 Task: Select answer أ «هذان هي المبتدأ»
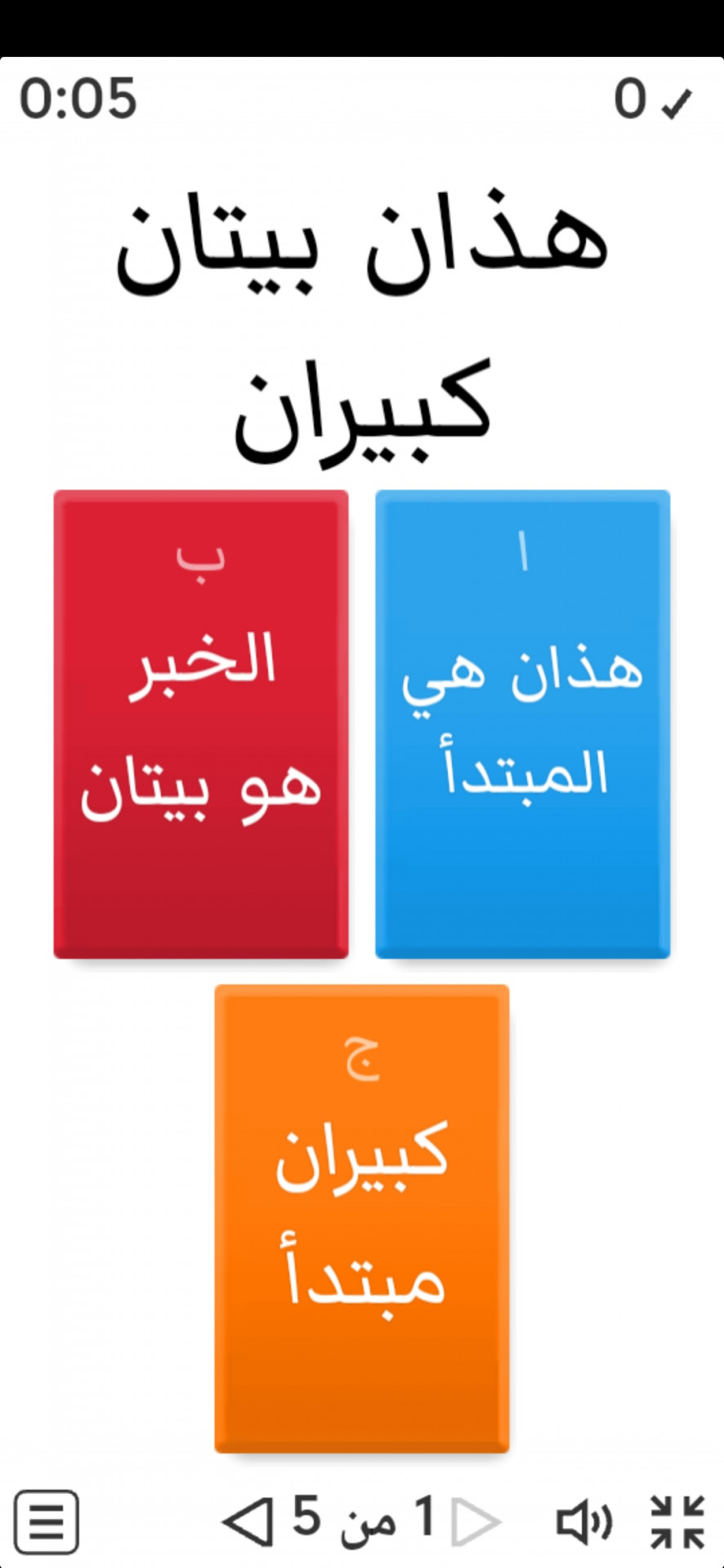click(x=522, y=724)
